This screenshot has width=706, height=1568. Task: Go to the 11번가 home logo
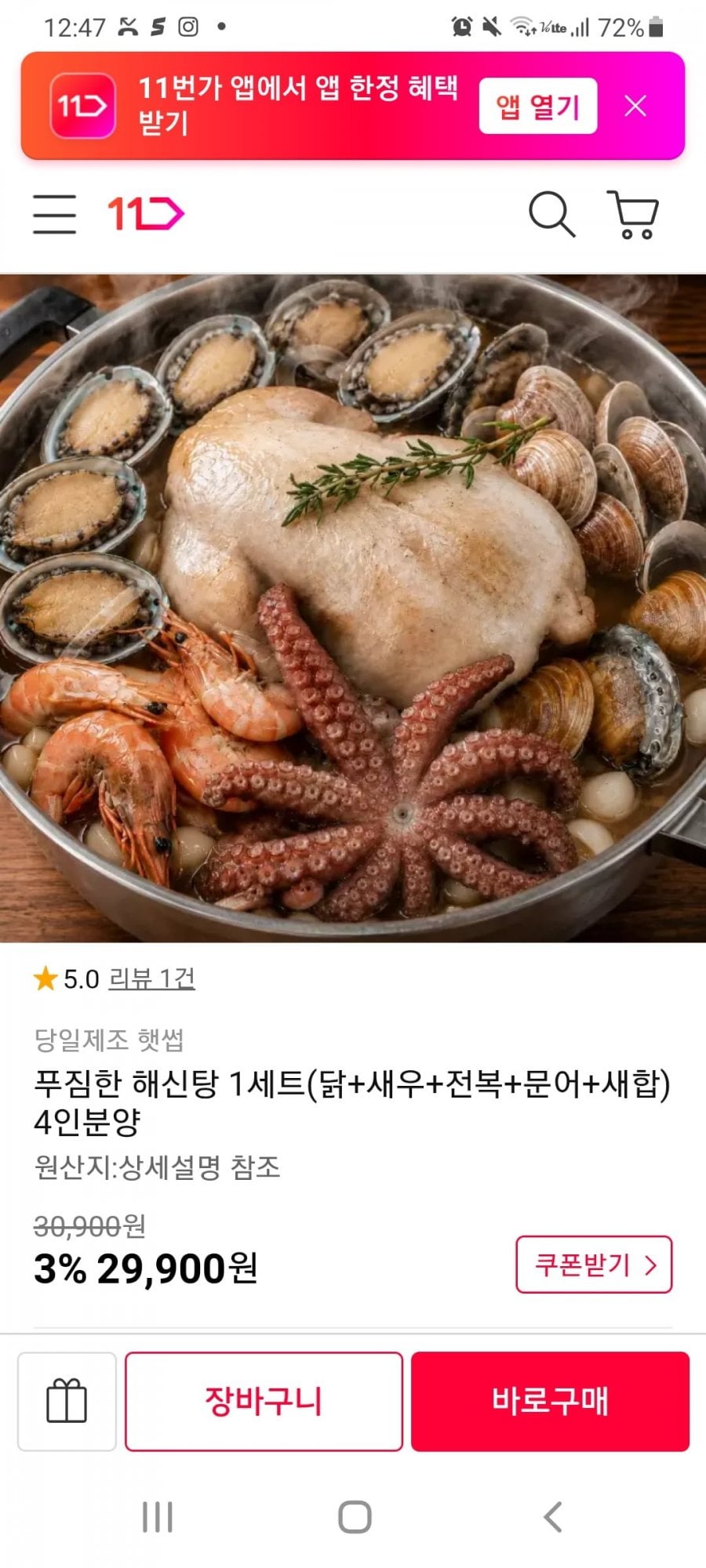point(145,214)
